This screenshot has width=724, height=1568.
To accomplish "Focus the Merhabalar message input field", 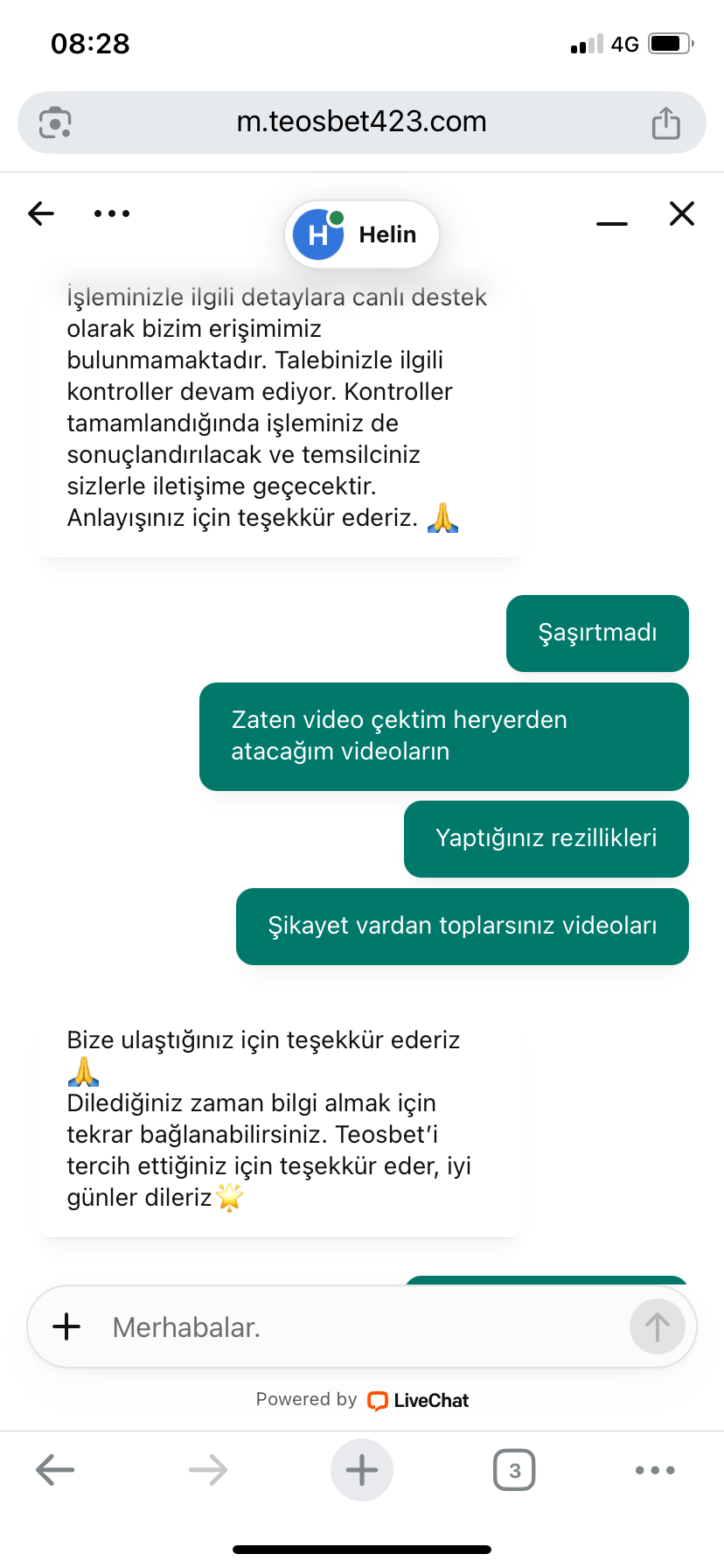I will point(359,1327).
